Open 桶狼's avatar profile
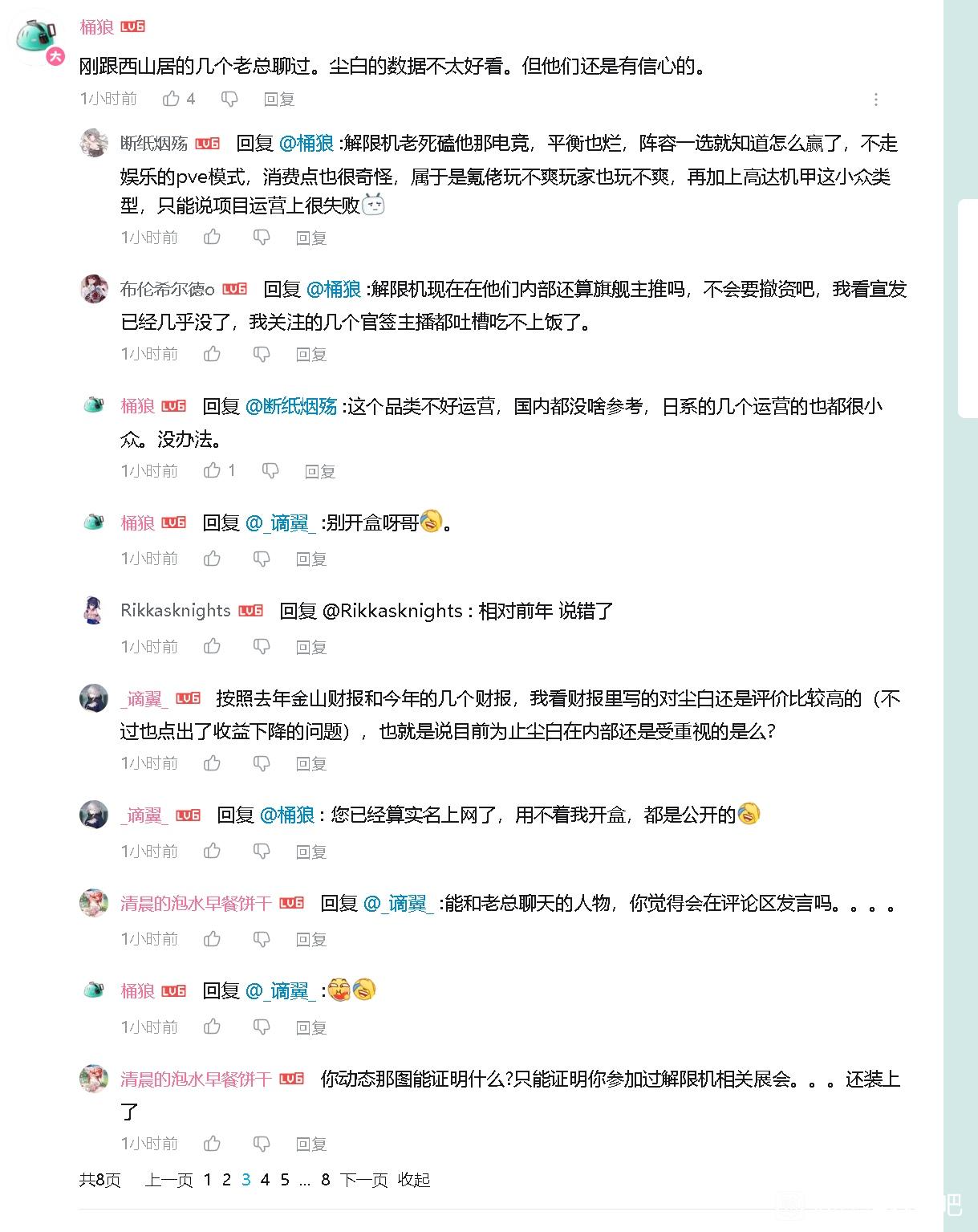 pyautogui.click(x=37, y=39)
